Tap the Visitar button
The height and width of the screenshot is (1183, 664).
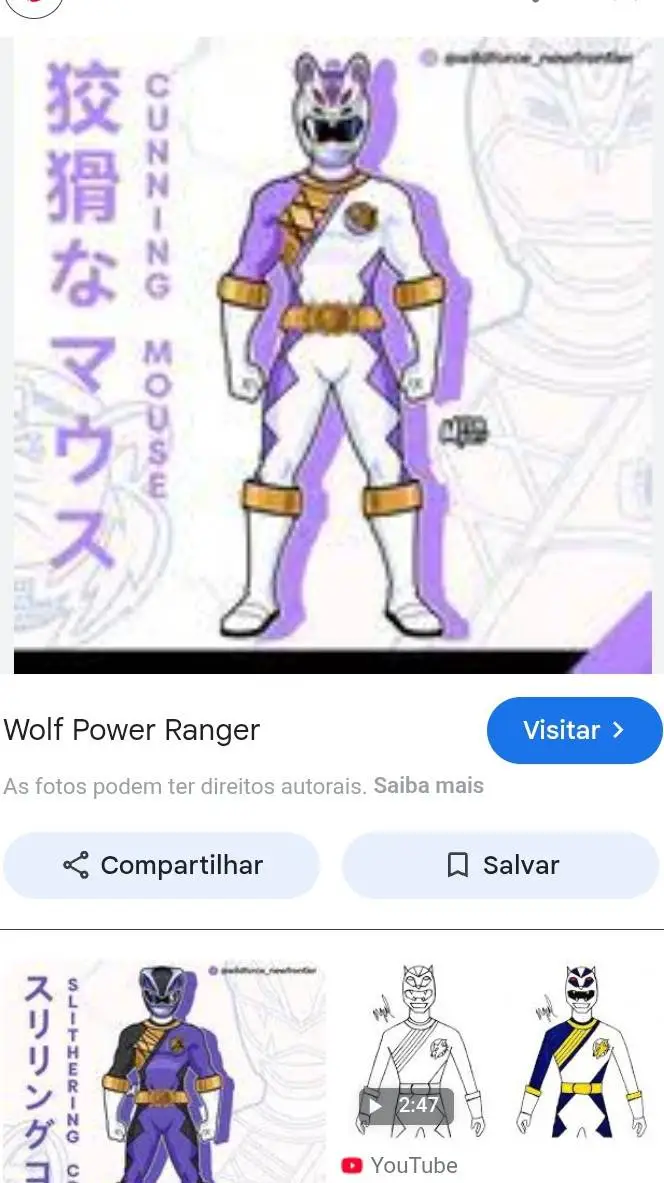[x=574, y=730]
